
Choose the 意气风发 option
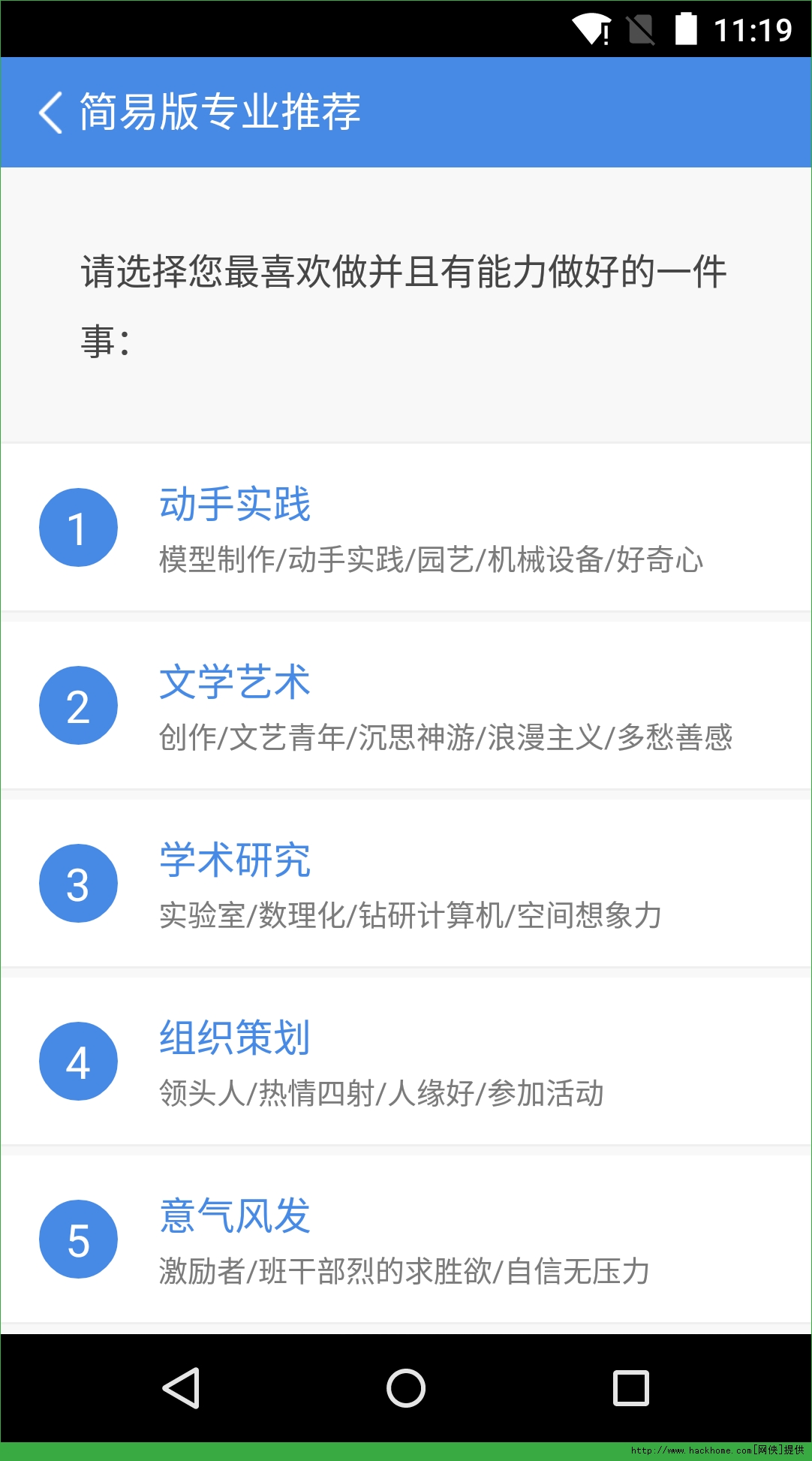click(x=405, y=1240)
